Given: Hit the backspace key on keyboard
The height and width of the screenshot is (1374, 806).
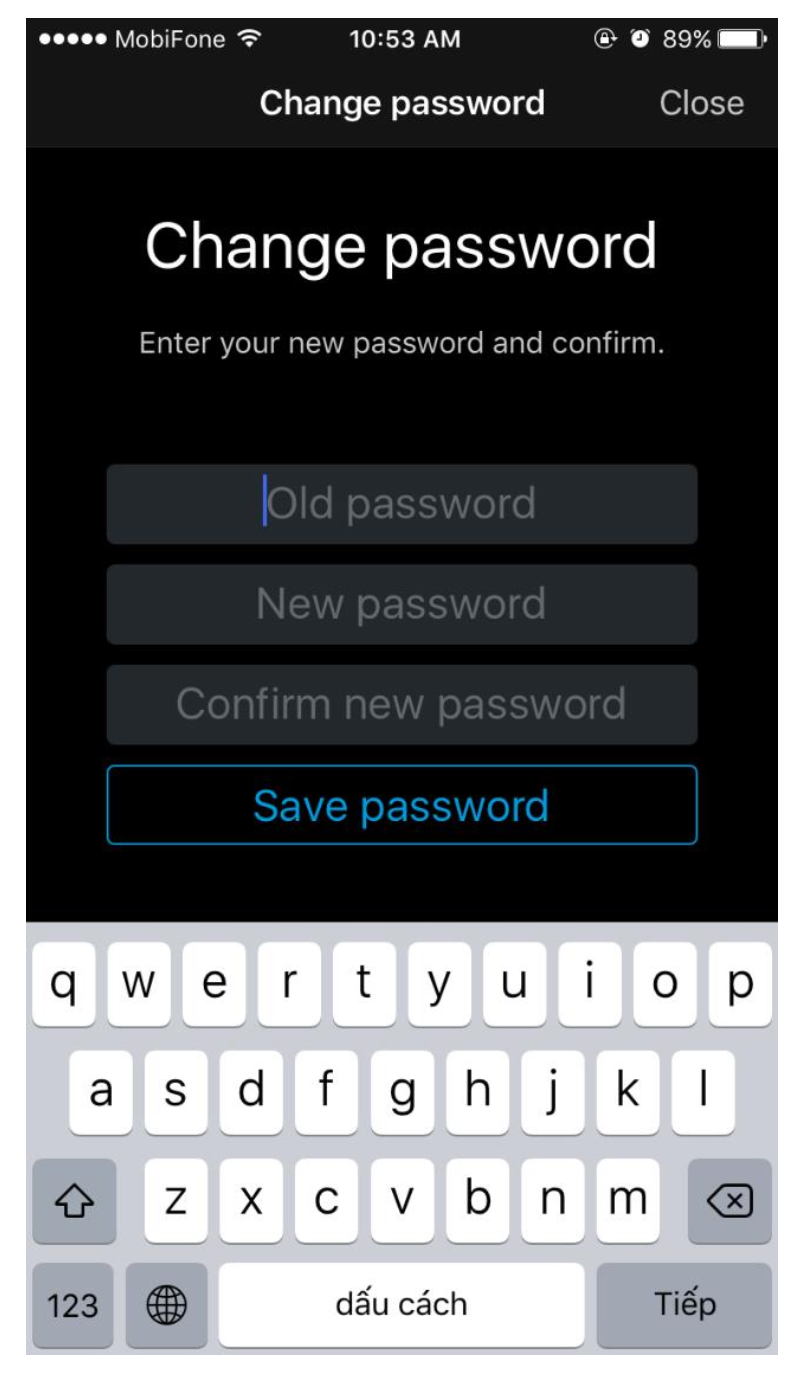Looking at the screenshot, I should coord(729,1200).
